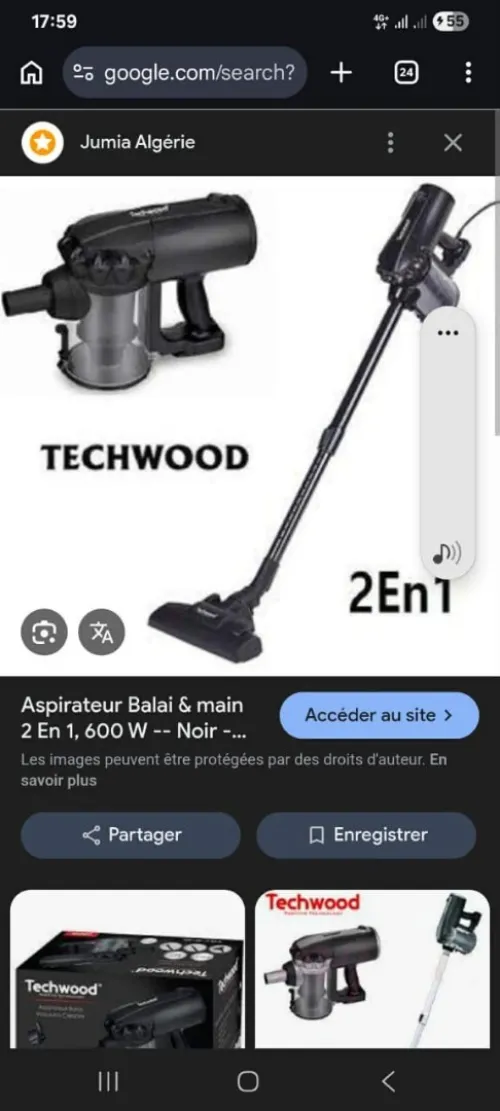Save the image with Enregistrer
The height and width of the screenshot is (1111, 500).
click(x=366, y=835)
